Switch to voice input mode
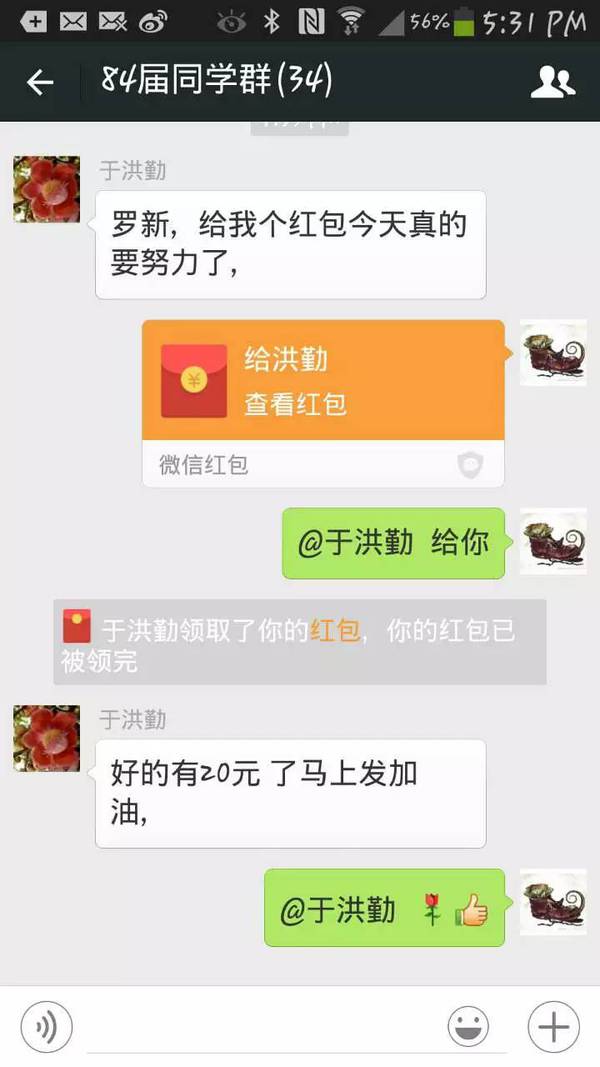 [47, 1027]
